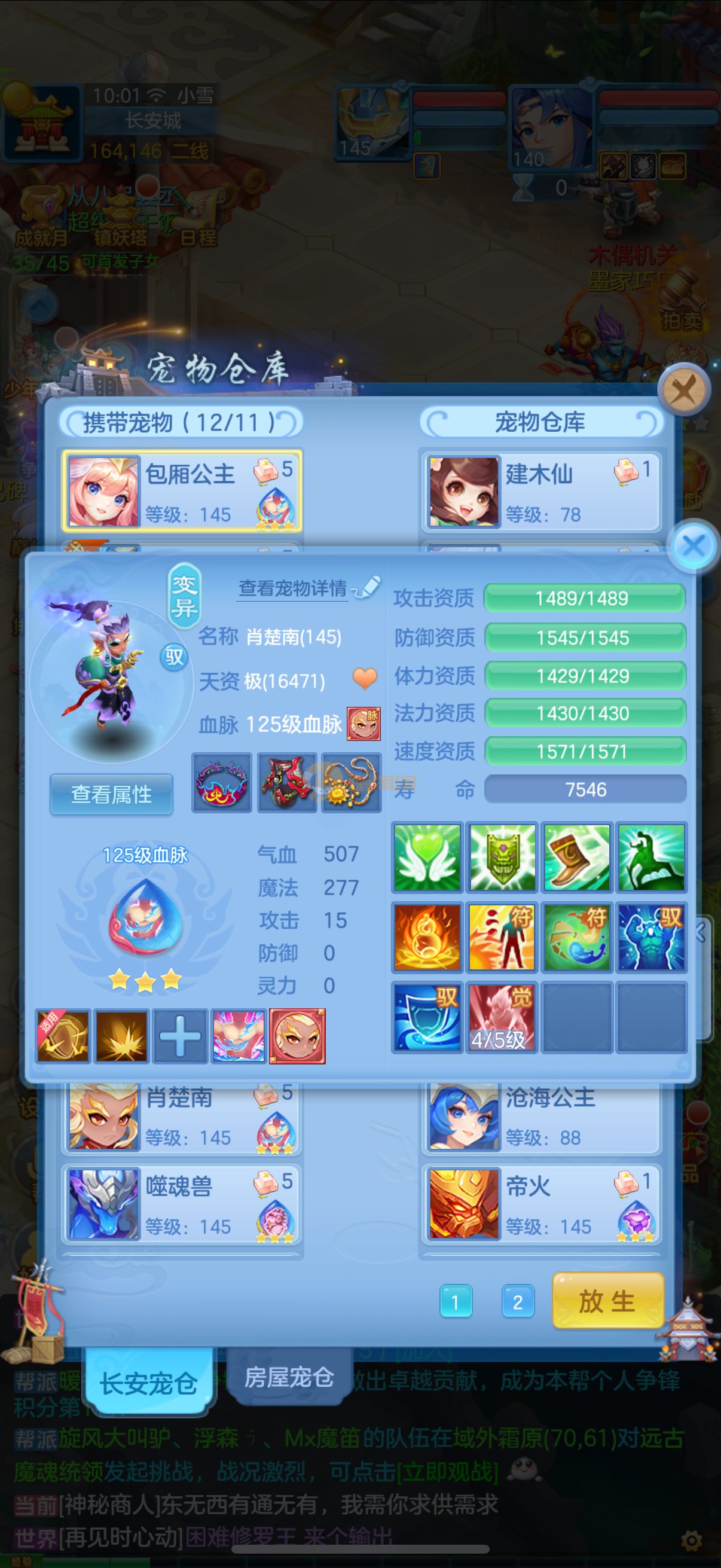This screenshot has width=721, height=1568.
Task: Go to warehouse page 1
Action: 455,1302
